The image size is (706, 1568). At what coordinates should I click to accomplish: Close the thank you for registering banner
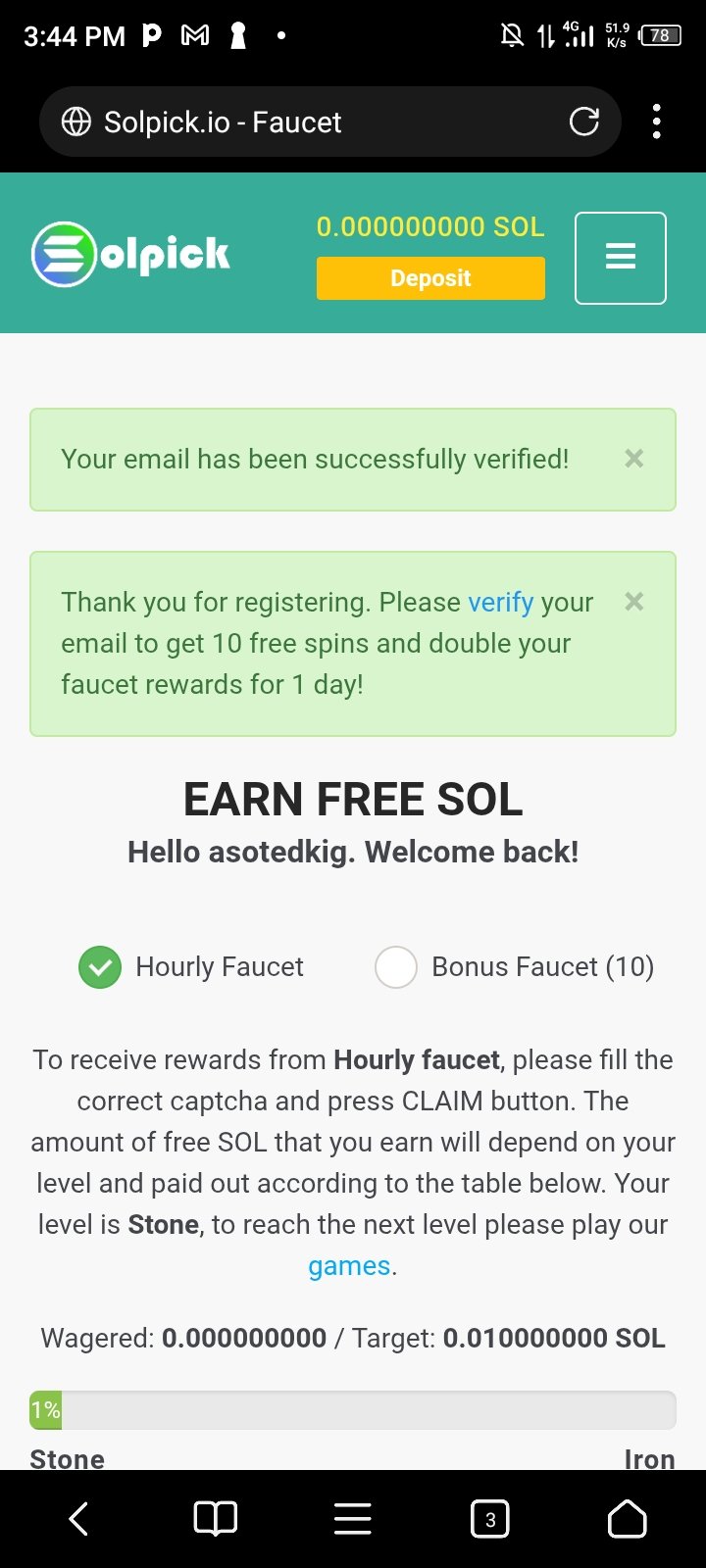click(634, 602)
